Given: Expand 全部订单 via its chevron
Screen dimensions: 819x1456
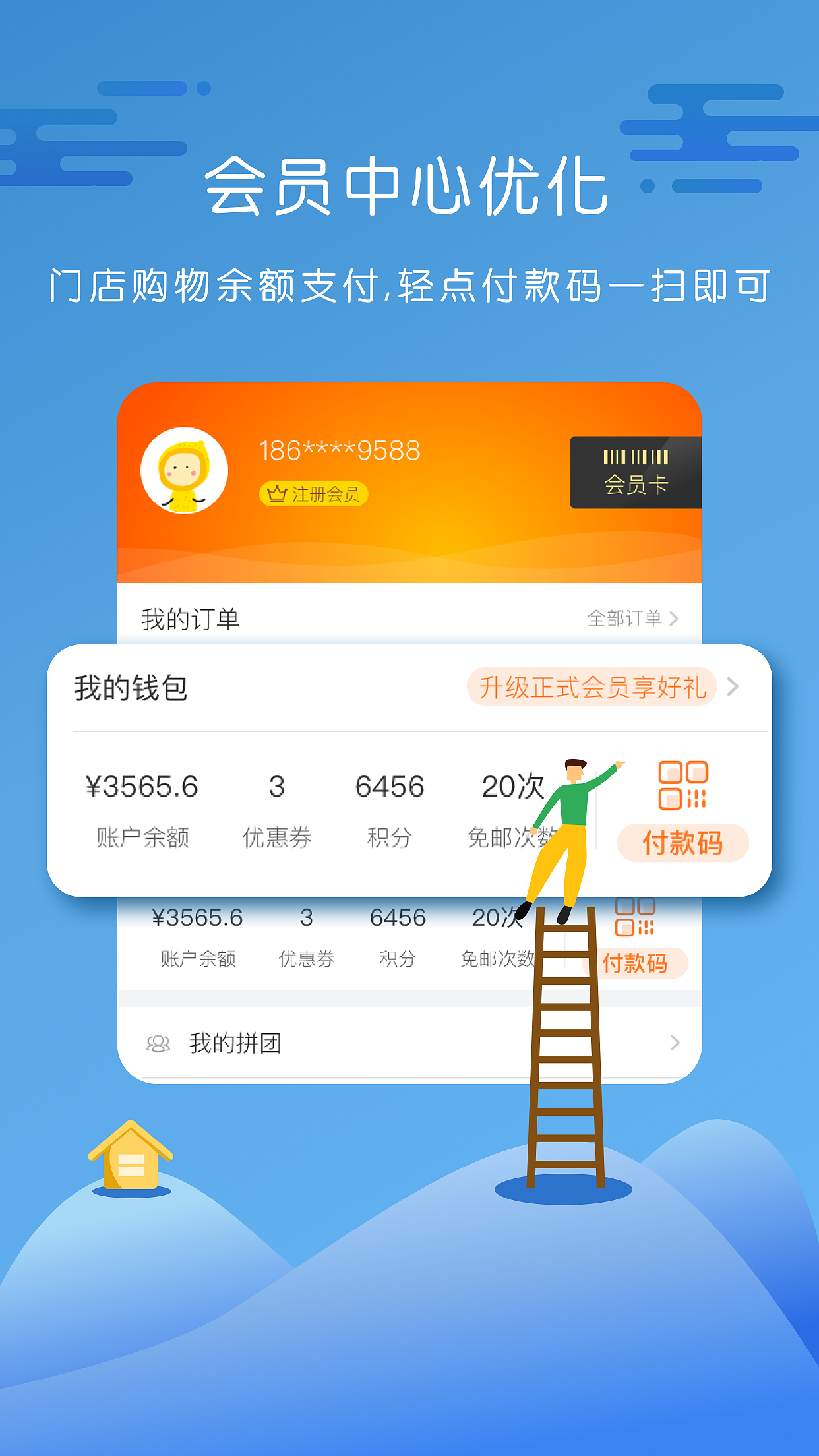Looking at the screenshot, I should click(675, 619).
